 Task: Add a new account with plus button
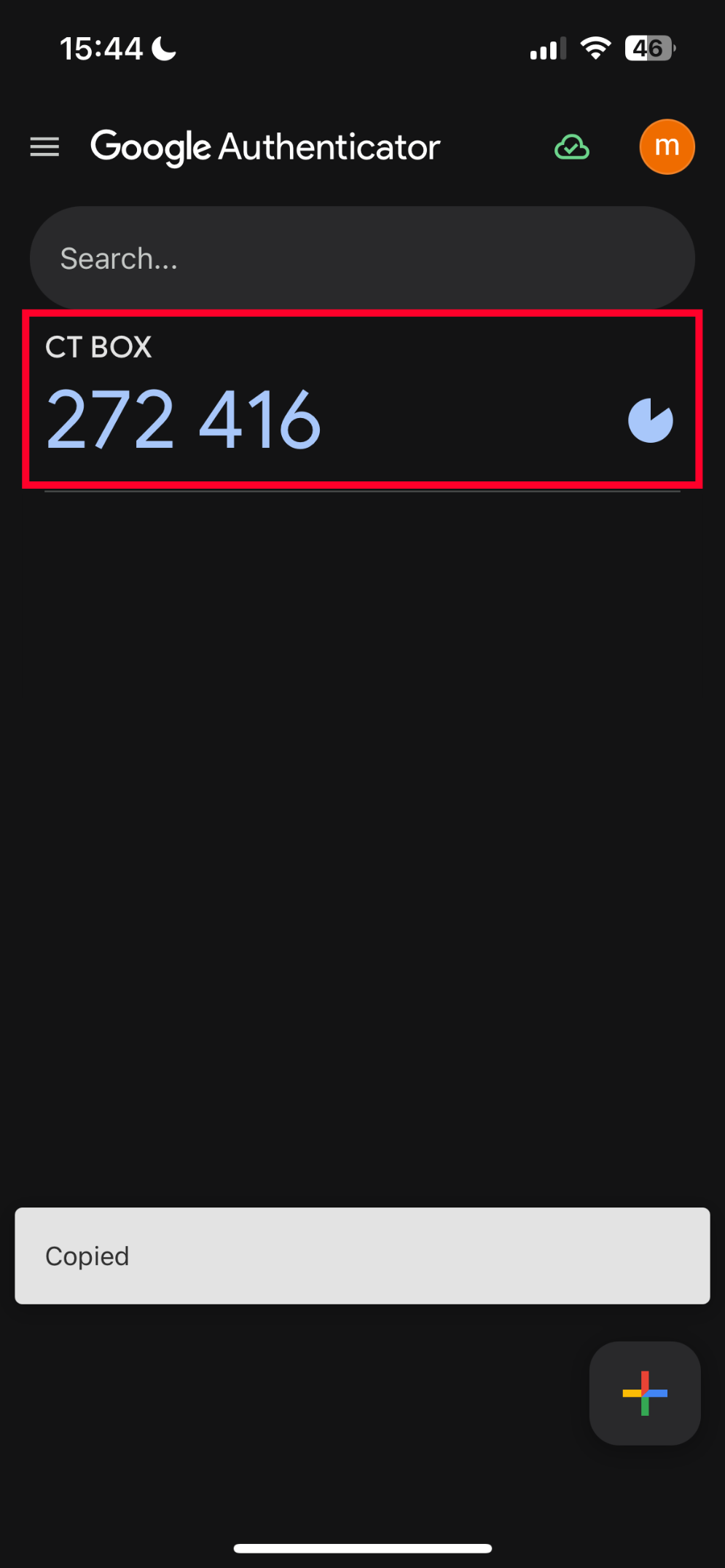[x=645, y=1393]
